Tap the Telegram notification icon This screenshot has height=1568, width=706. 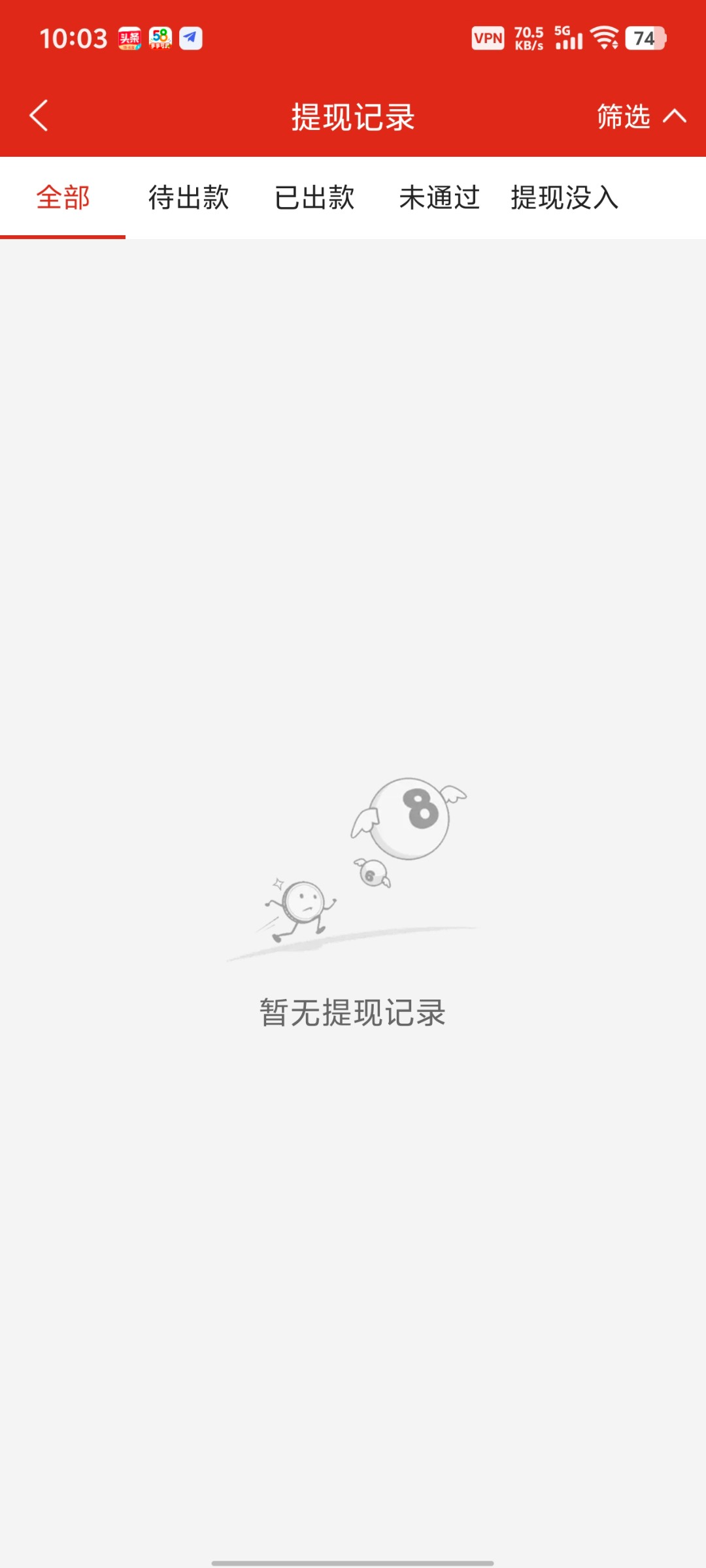click(x=190, y=39)
